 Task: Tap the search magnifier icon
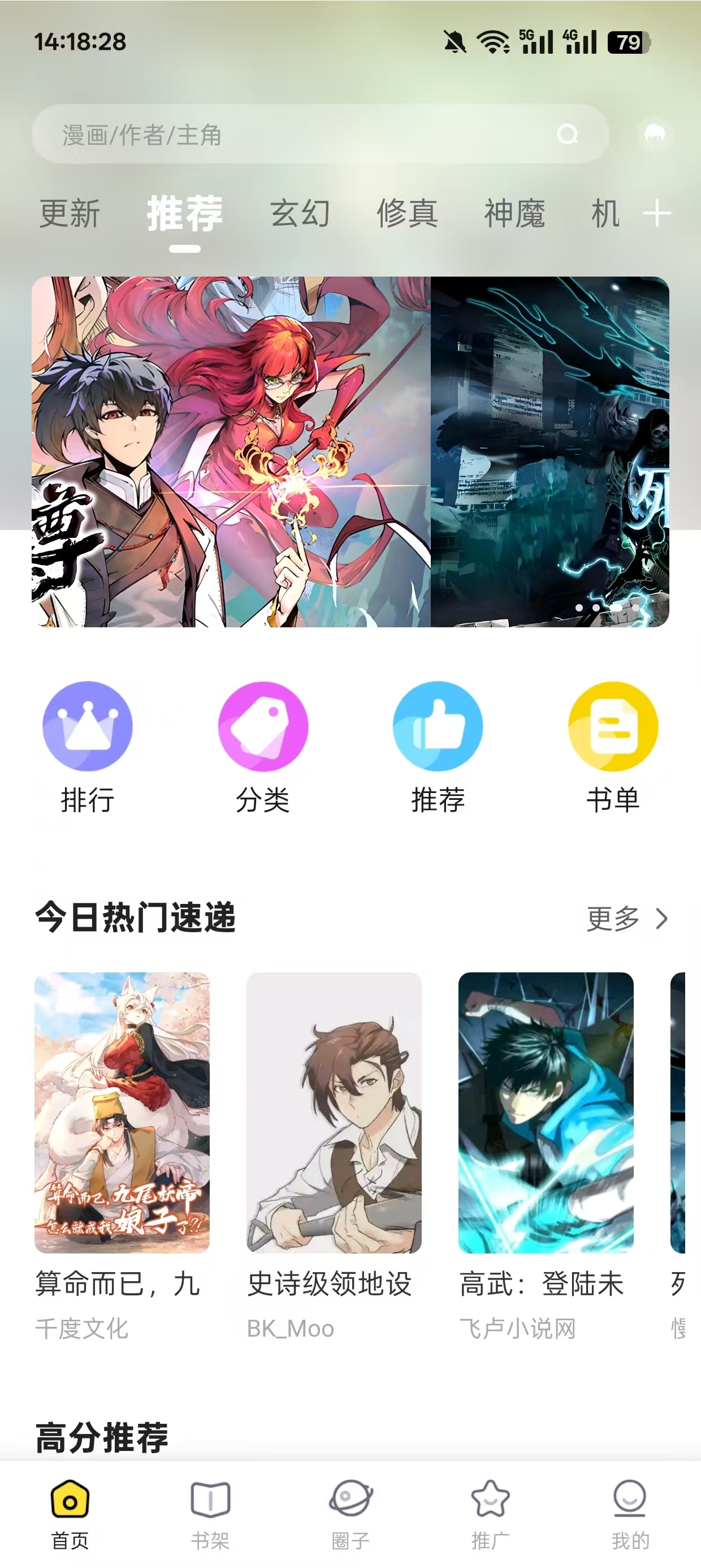point(567,134)
